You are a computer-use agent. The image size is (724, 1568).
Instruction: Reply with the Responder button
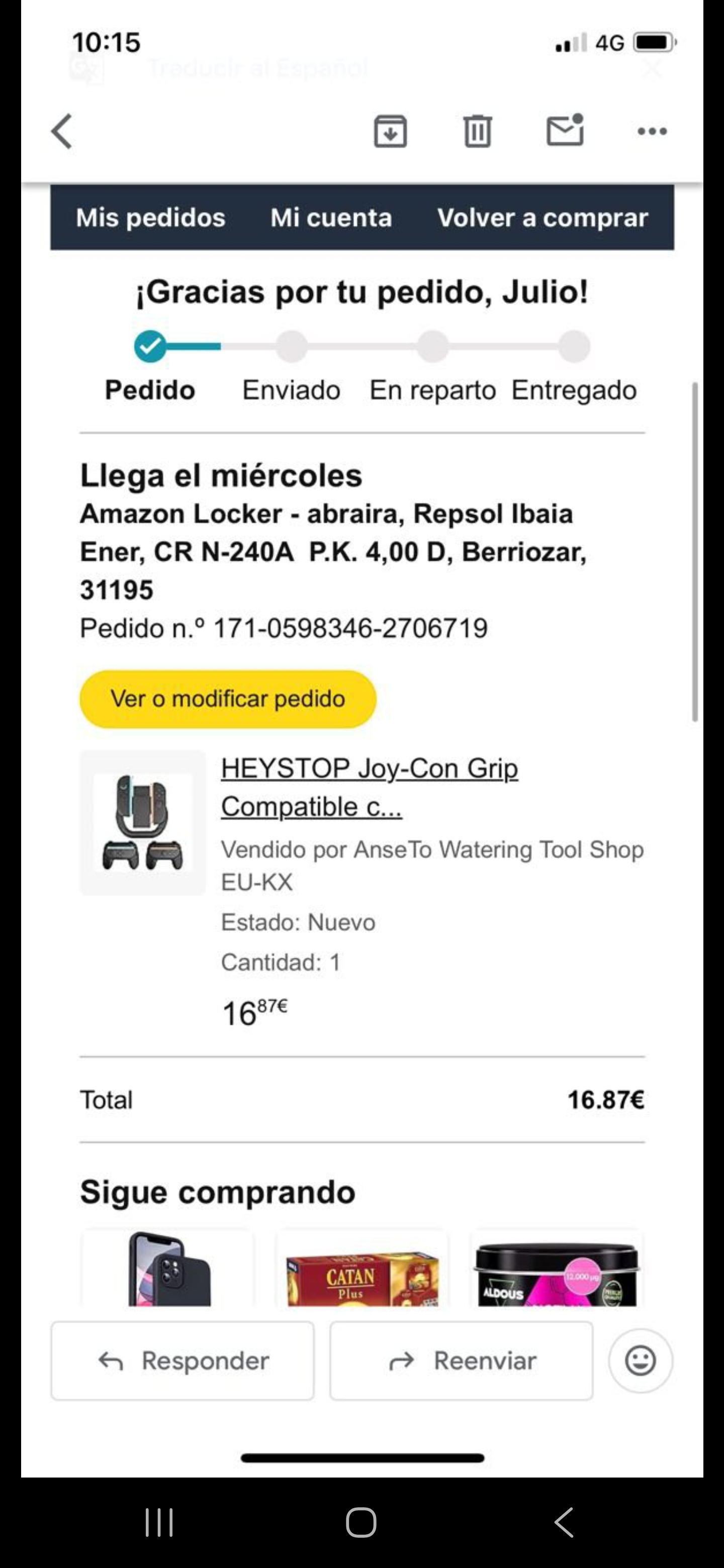(183, 1360)
